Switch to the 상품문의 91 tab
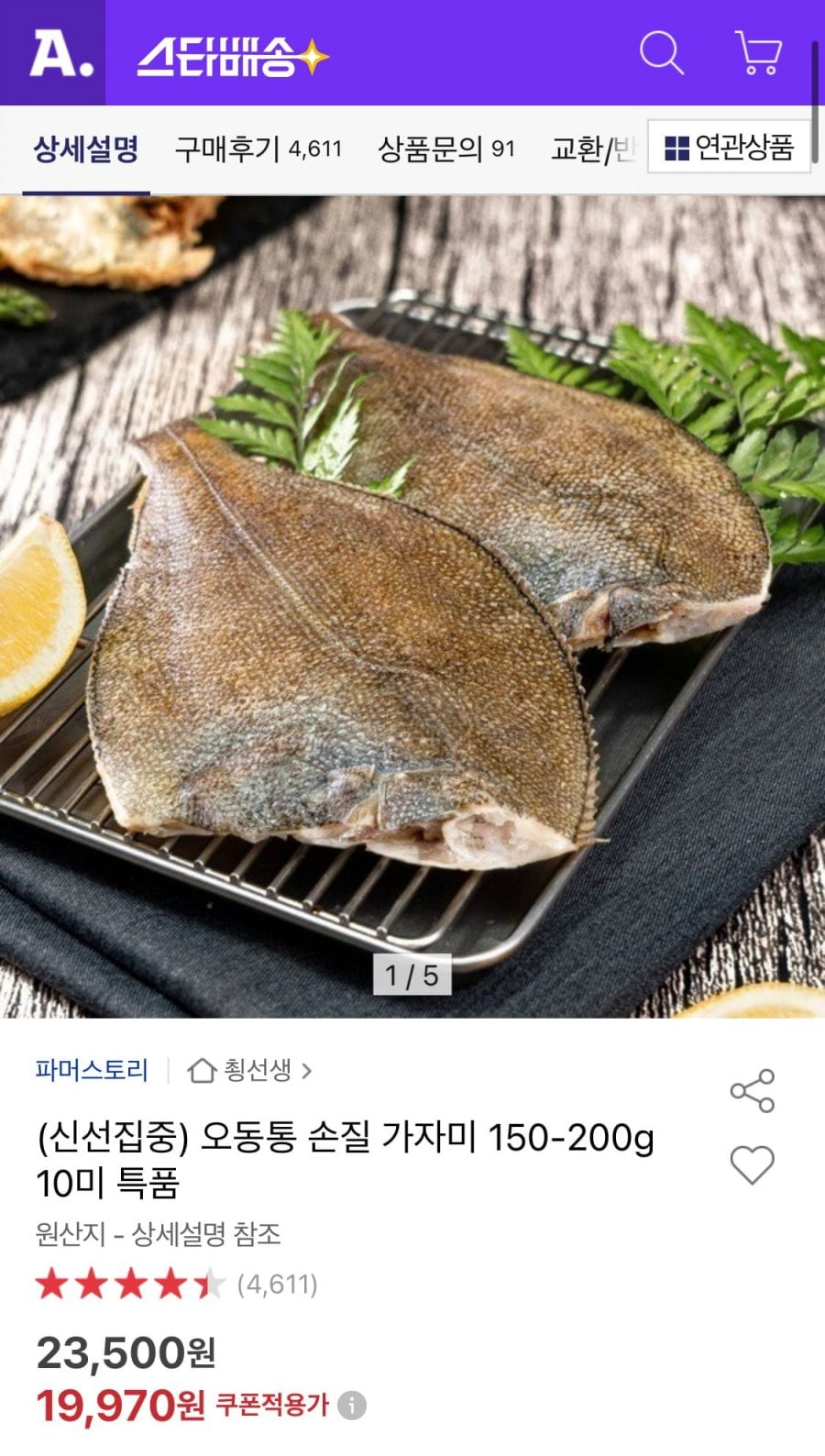 [446, 149]
